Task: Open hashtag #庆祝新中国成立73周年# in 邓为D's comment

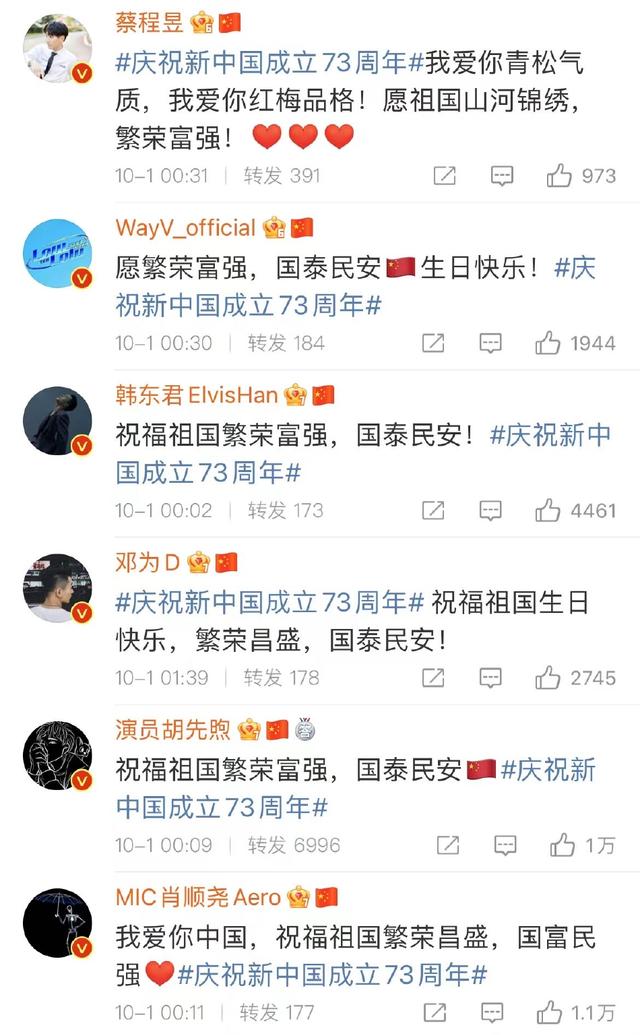Action: click(x=269, y=602)
